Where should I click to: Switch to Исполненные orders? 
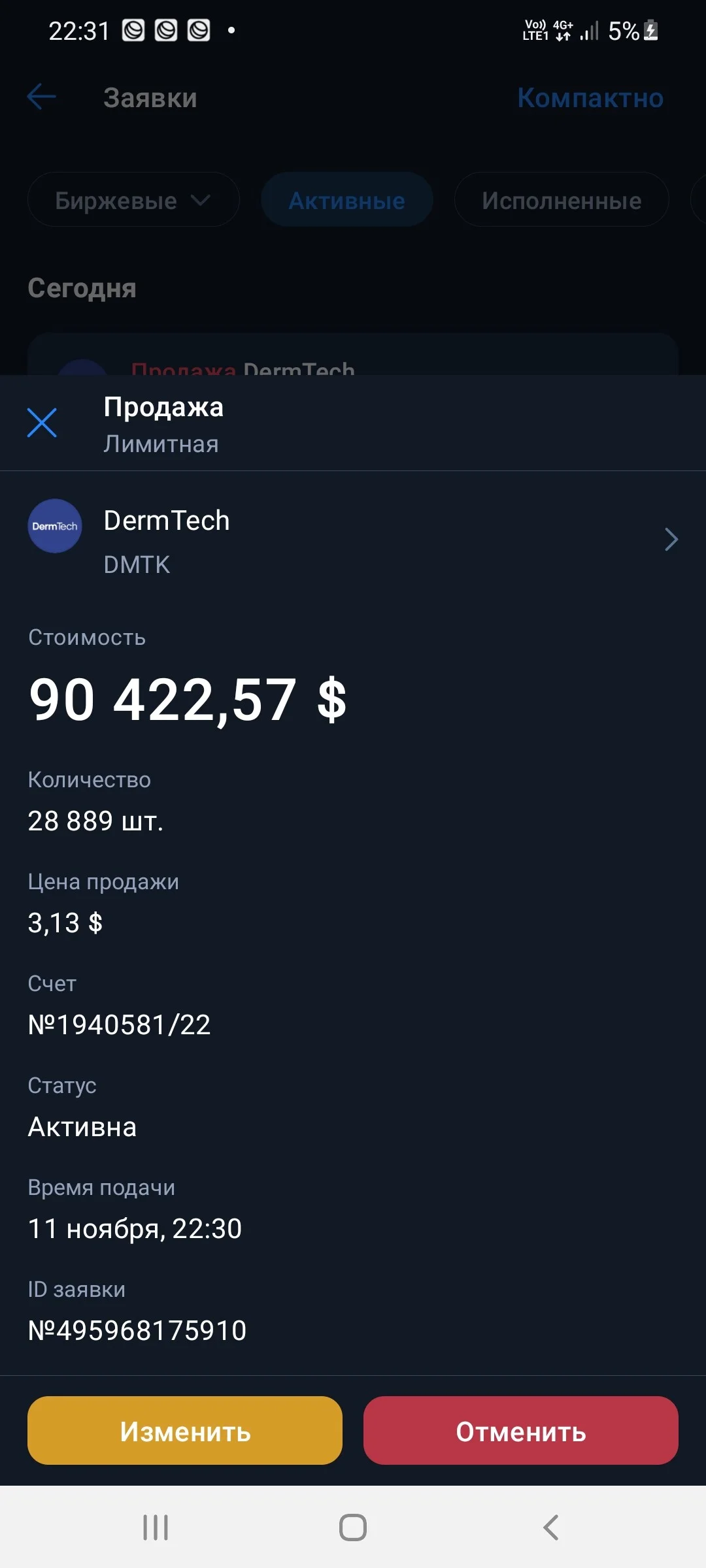562,200
